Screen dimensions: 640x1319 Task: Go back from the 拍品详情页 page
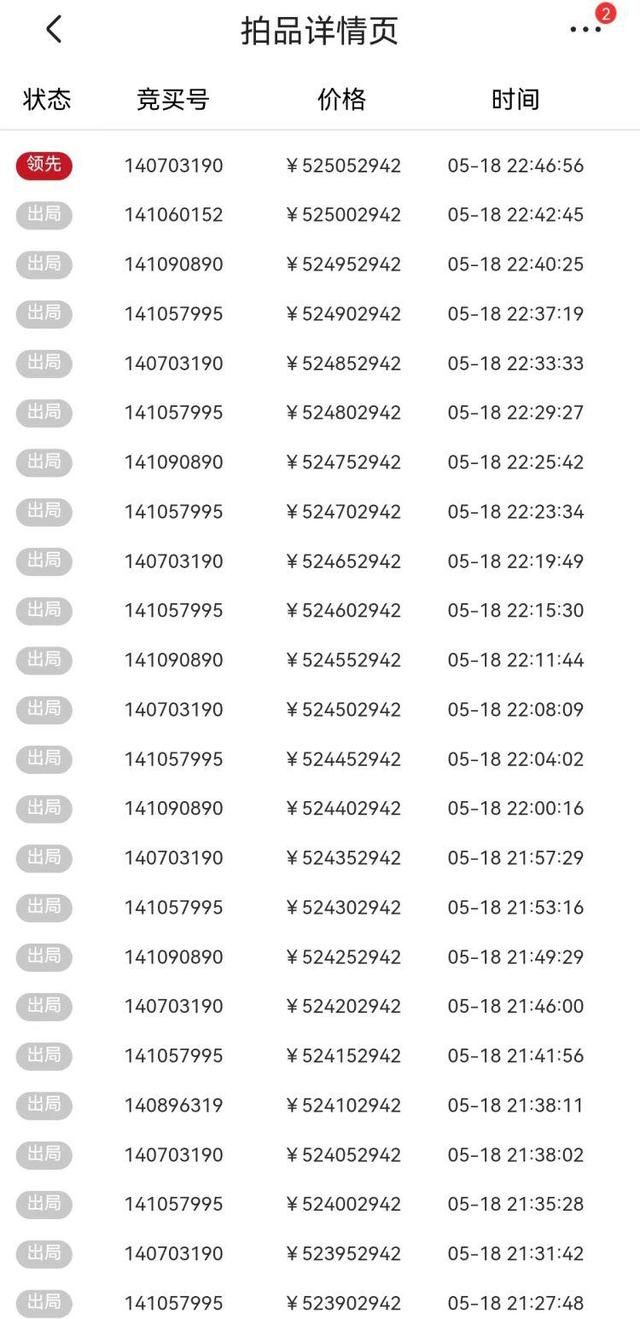point(54,30)
